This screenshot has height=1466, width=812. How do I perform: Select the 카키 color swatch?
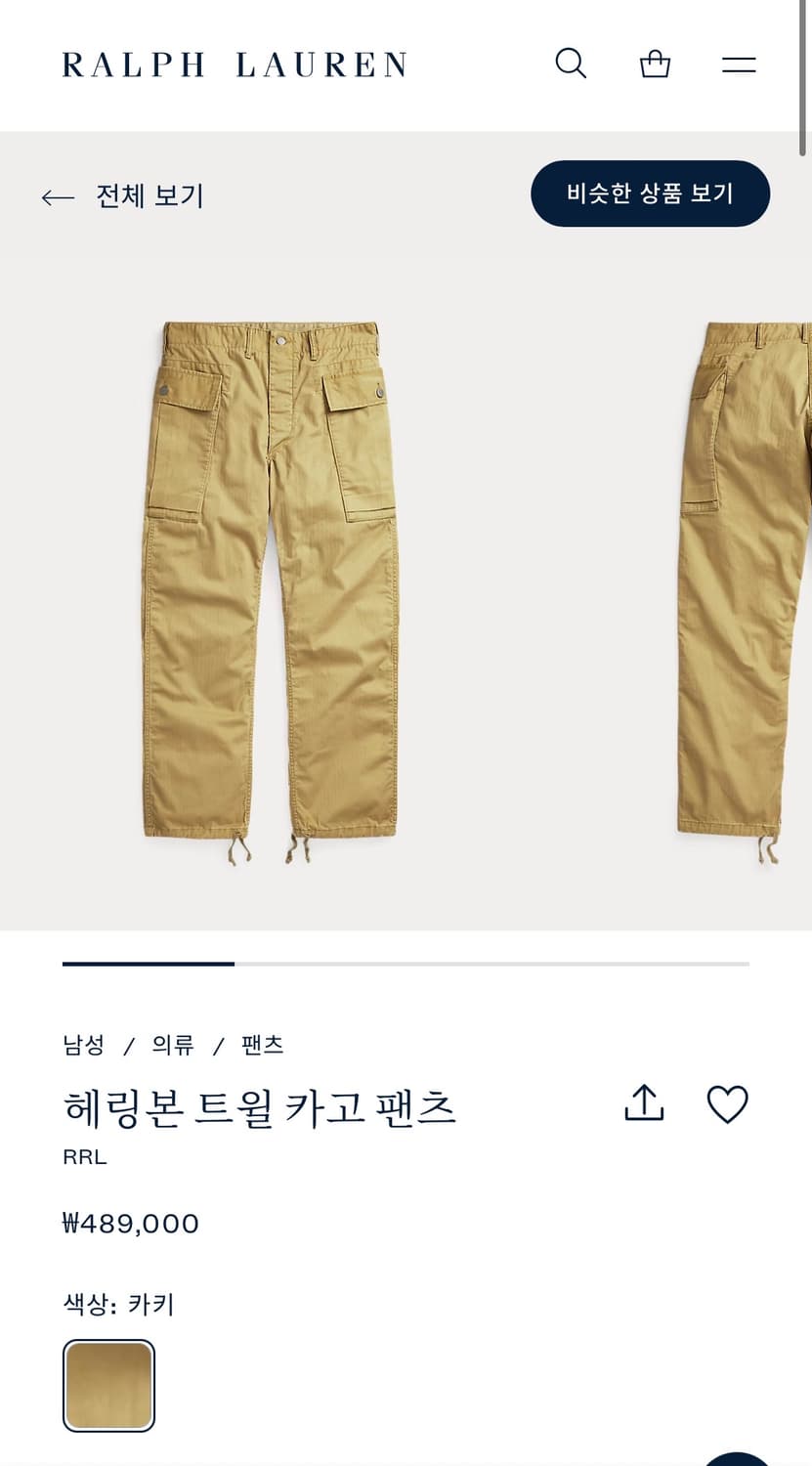tap(108, 1385)
